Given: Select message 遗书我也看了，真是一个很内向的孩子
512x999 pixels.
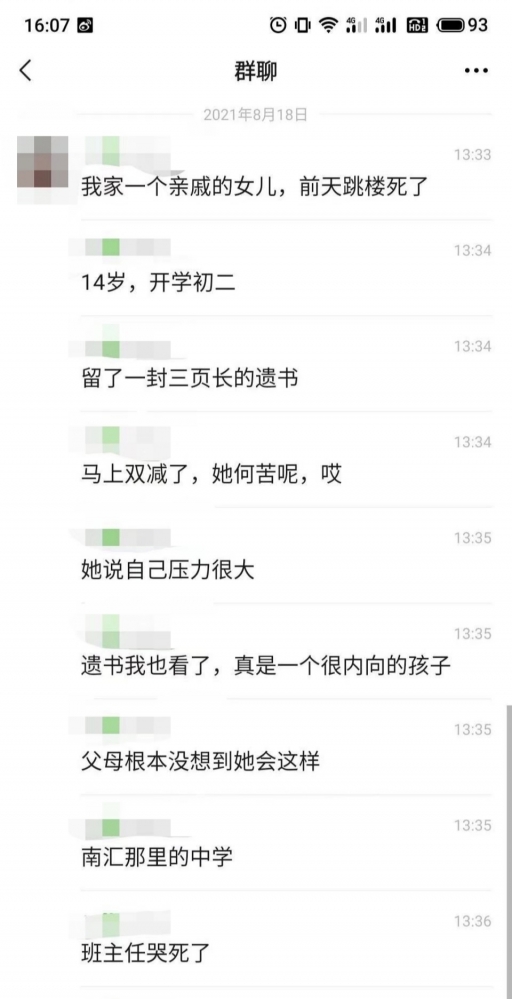Looking at the screenshot, I should coord(266,666).
